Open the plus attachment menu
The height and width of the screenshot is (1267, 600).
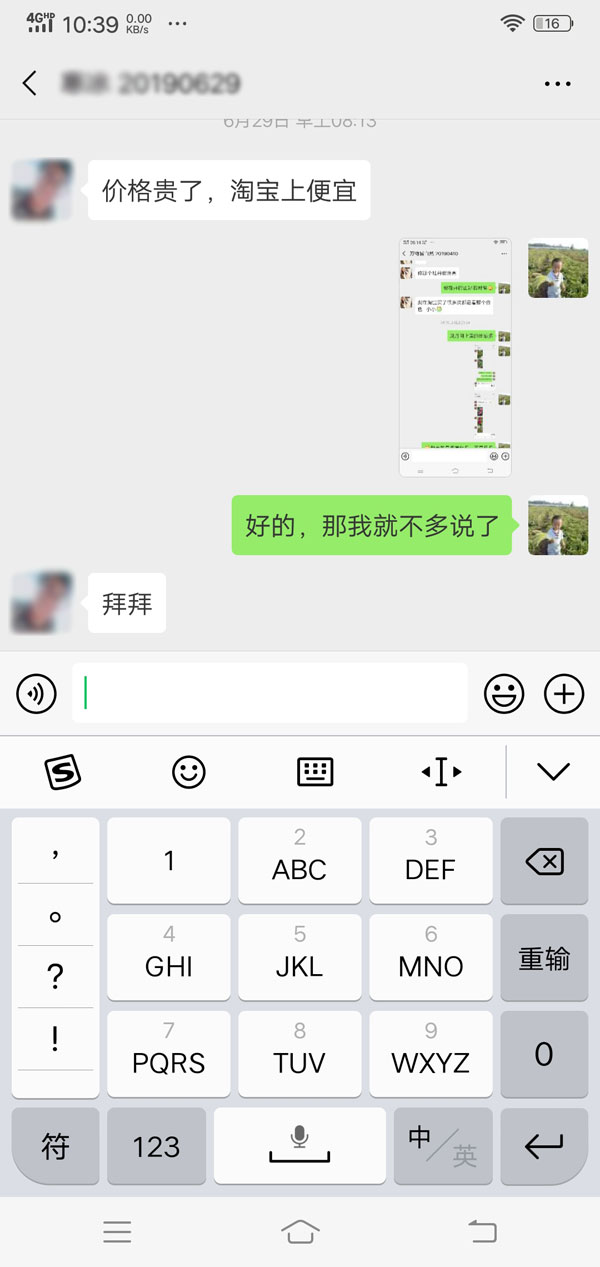564,693
